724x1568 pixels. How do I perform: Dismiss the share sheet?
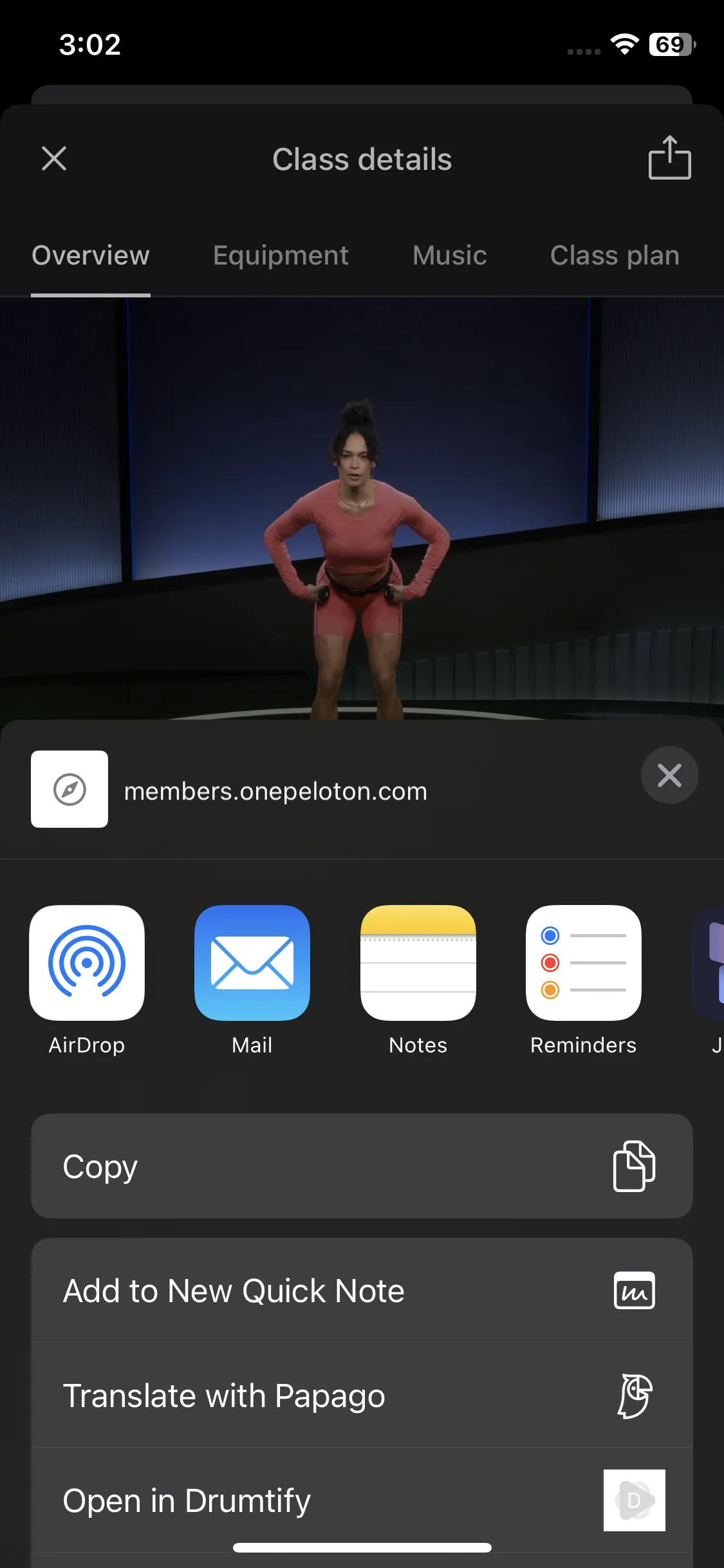[669, 775]
